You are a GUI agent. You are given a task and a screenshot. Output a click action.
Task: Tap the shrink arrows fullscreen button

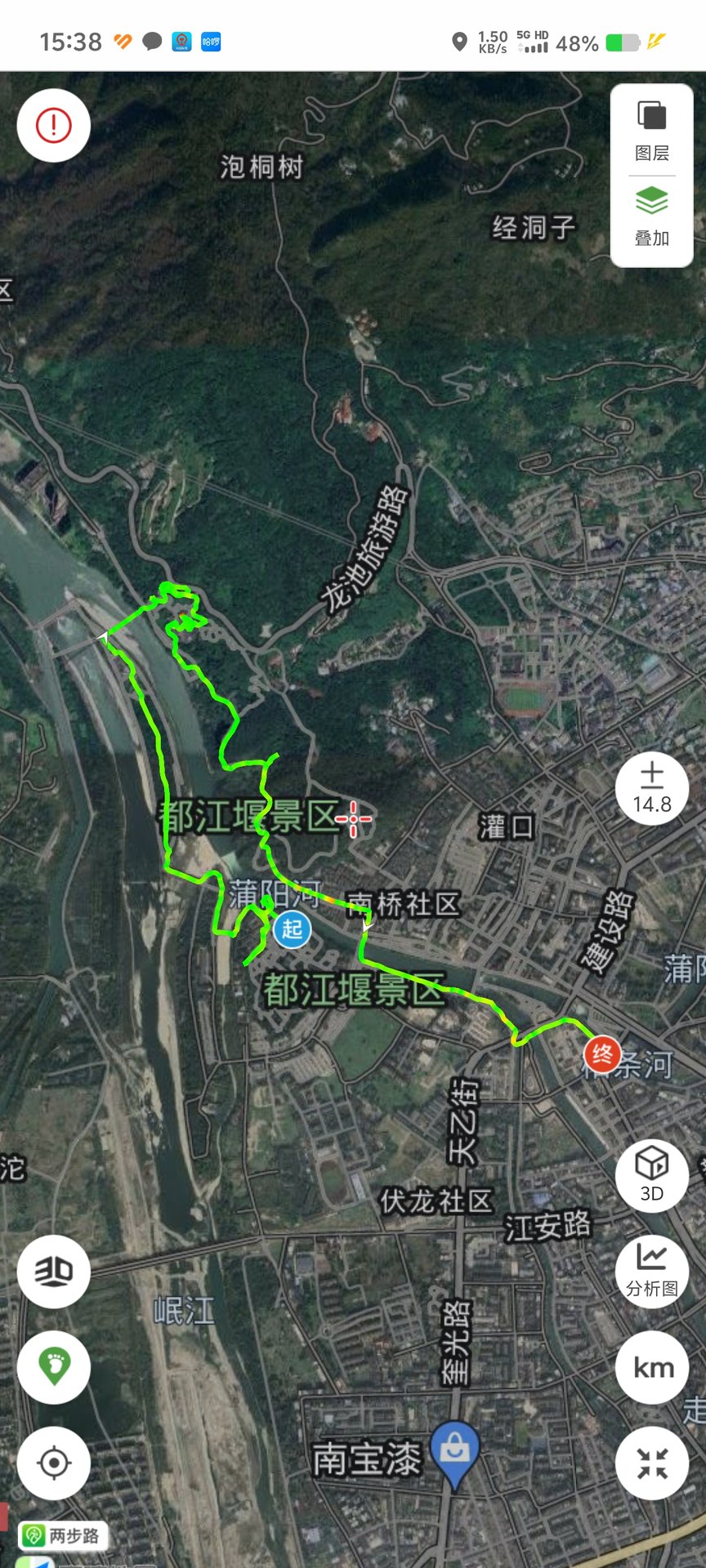(652, 1463)
